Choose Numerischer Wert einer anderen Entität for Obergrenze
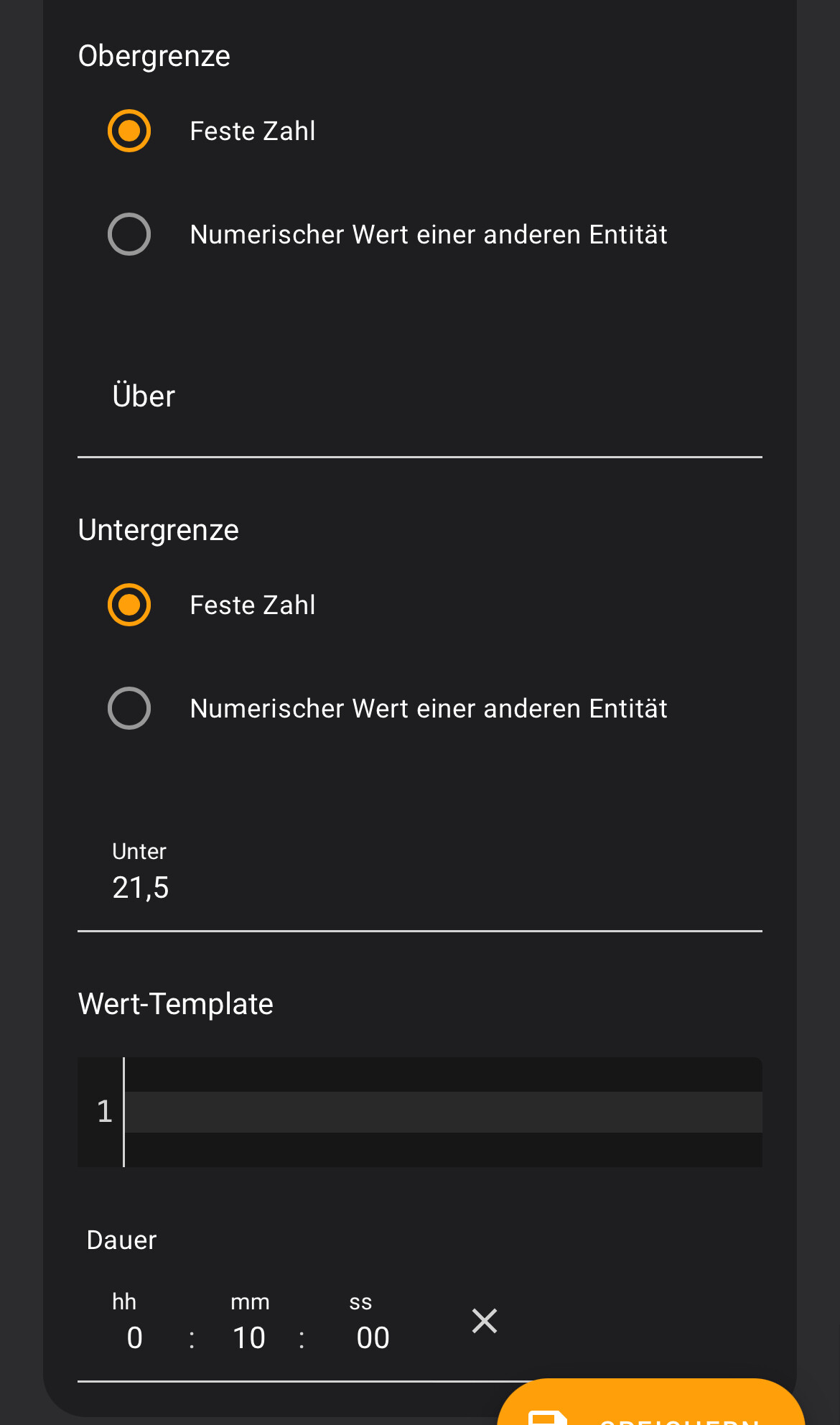 [x=129, y=234]
